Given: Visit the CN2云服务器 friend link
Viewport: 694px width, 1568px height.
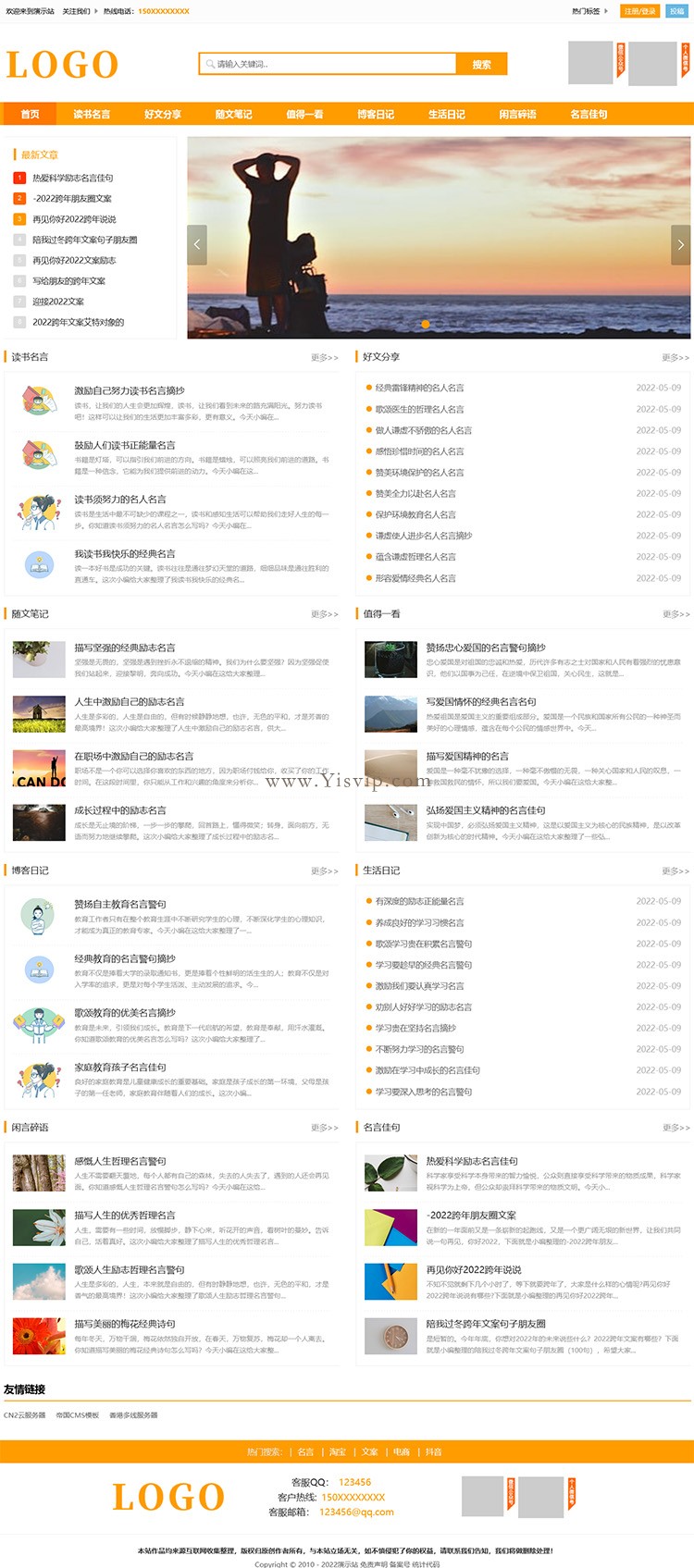Looking at the screenshot, I should (25, 1414).
